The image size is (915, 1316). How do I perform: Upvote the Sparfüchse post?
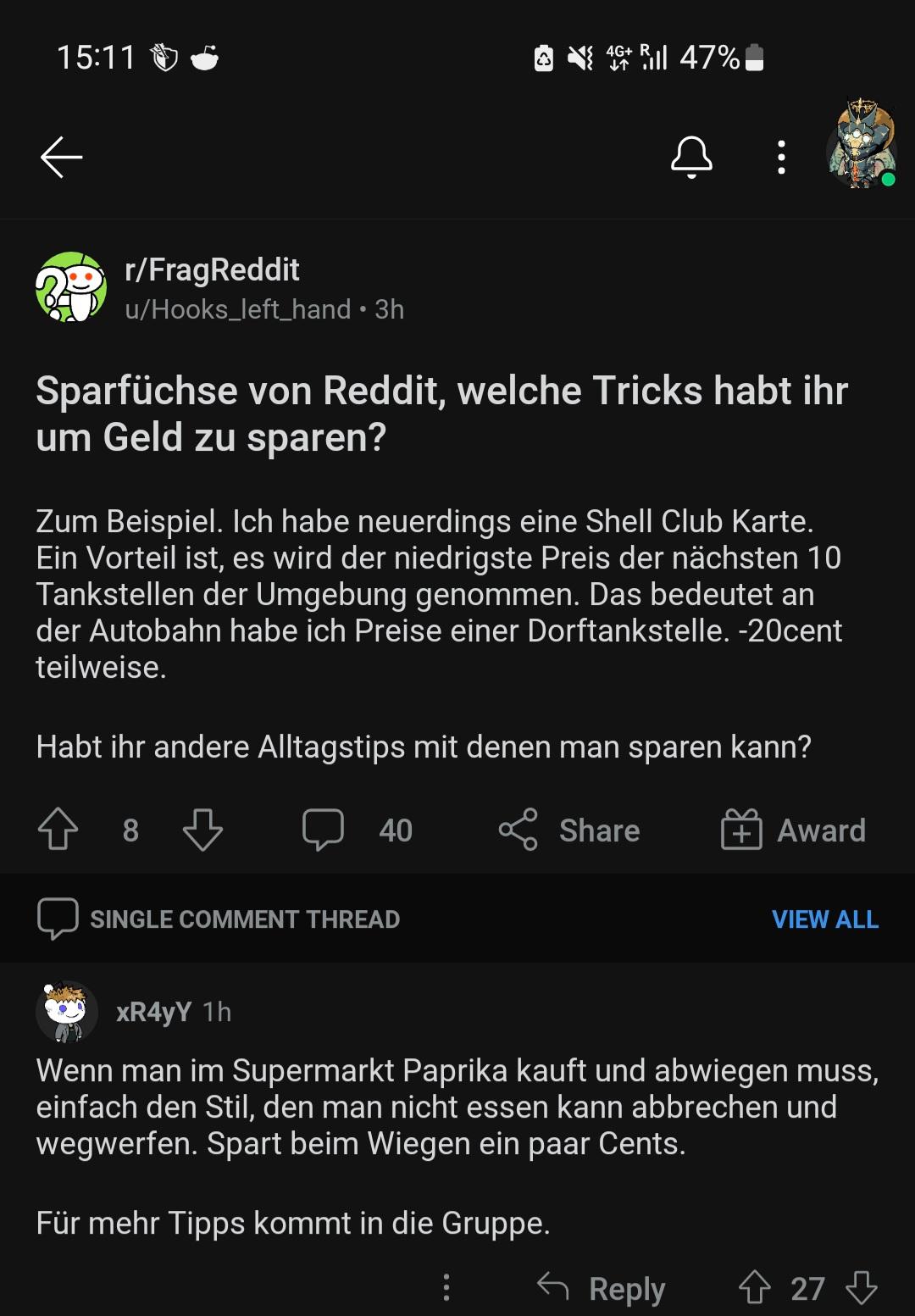(58, 830)
